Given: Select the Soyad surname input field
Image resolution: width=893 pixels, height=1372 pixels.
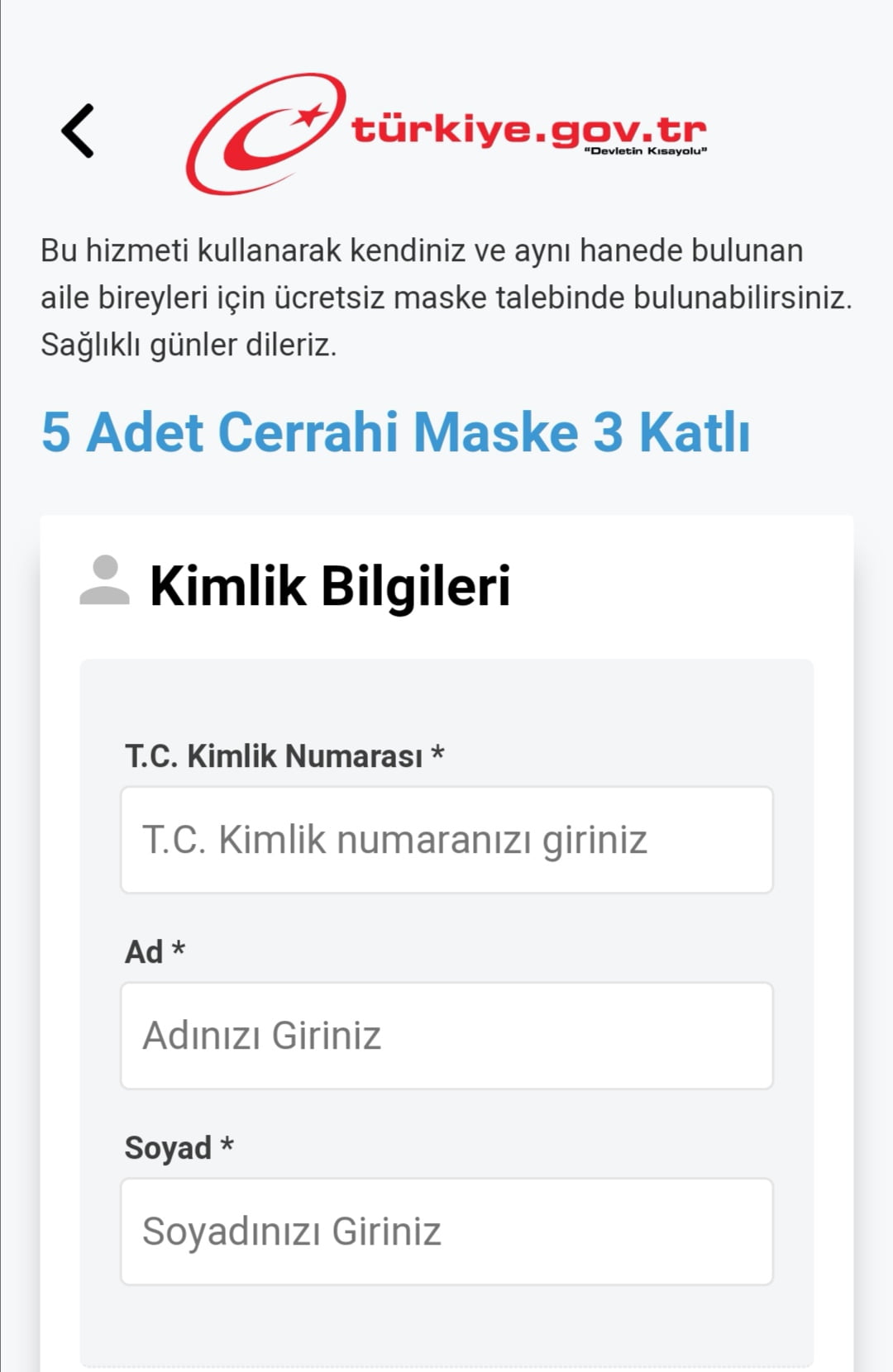Looking at the screenshot, I should coord(446,1231).
